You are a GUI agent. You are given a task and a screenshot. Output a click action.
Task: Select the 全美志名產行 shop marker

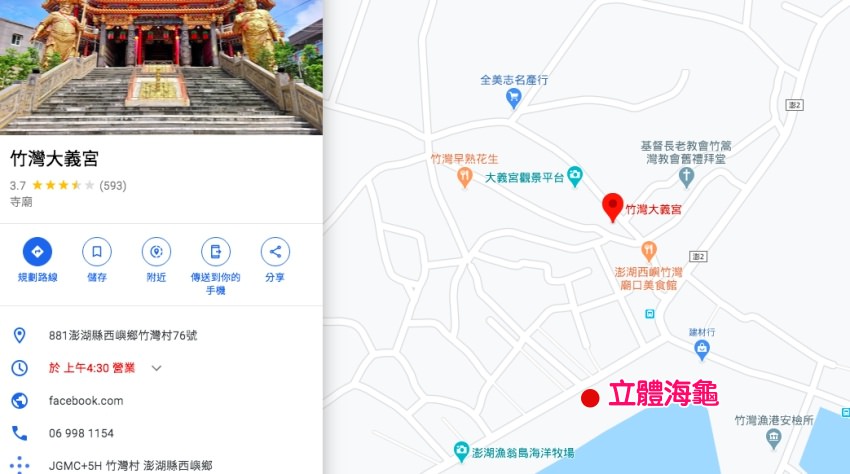point(514,98)
